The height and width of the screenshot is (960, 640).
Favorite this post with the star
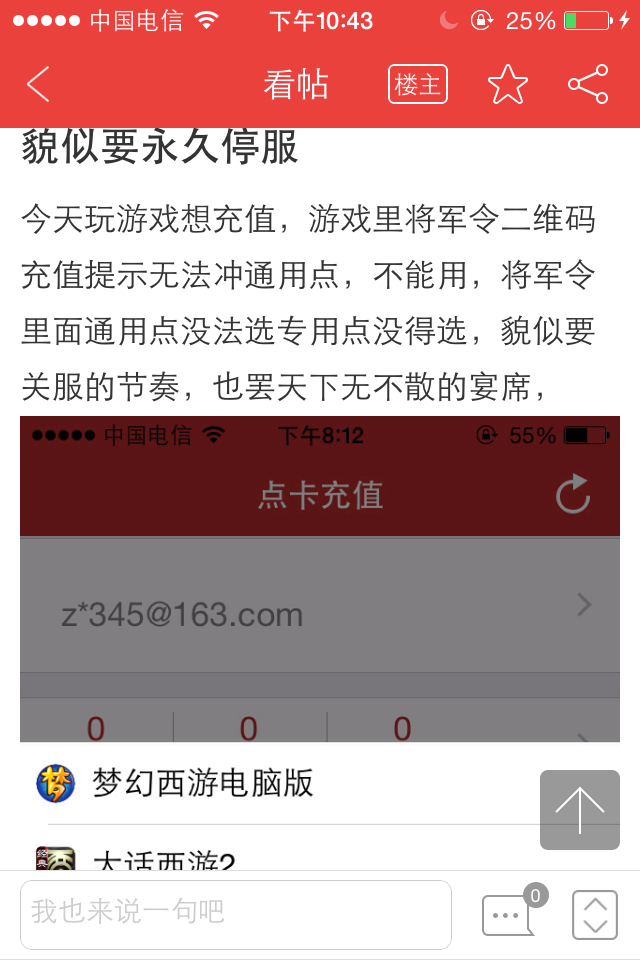(507, 85)
